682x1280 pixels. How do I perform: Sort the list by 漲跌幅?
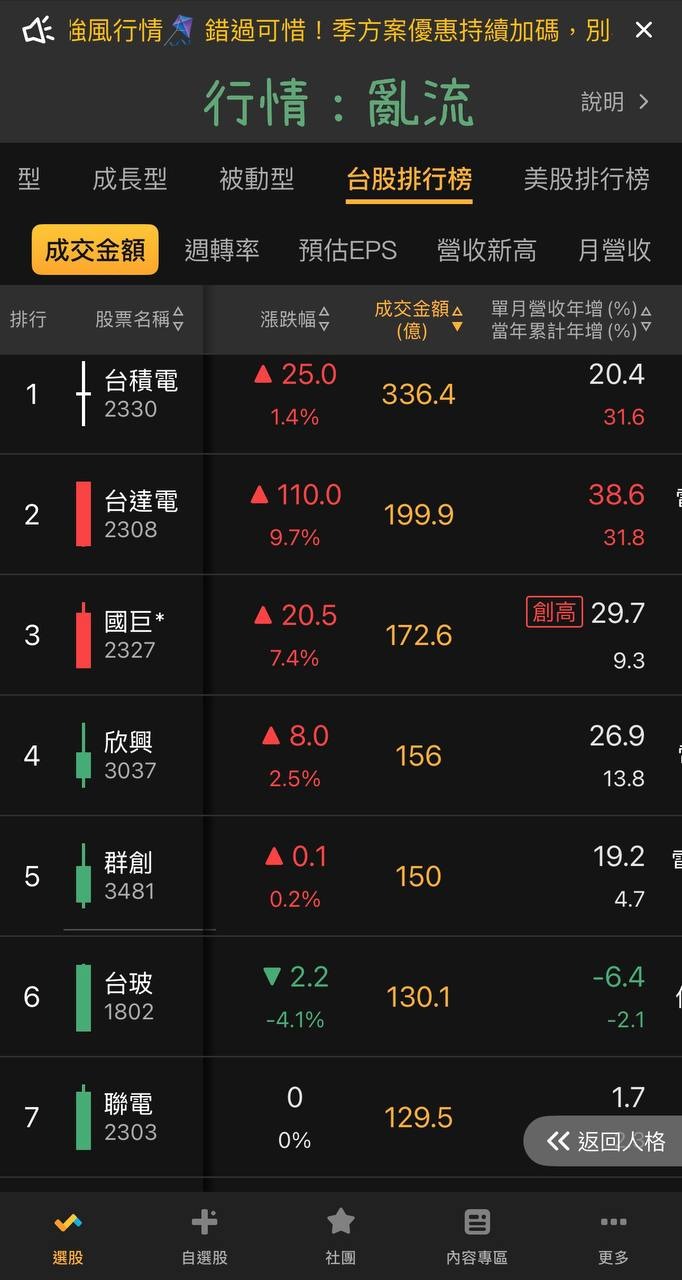(x=295, y=319)
